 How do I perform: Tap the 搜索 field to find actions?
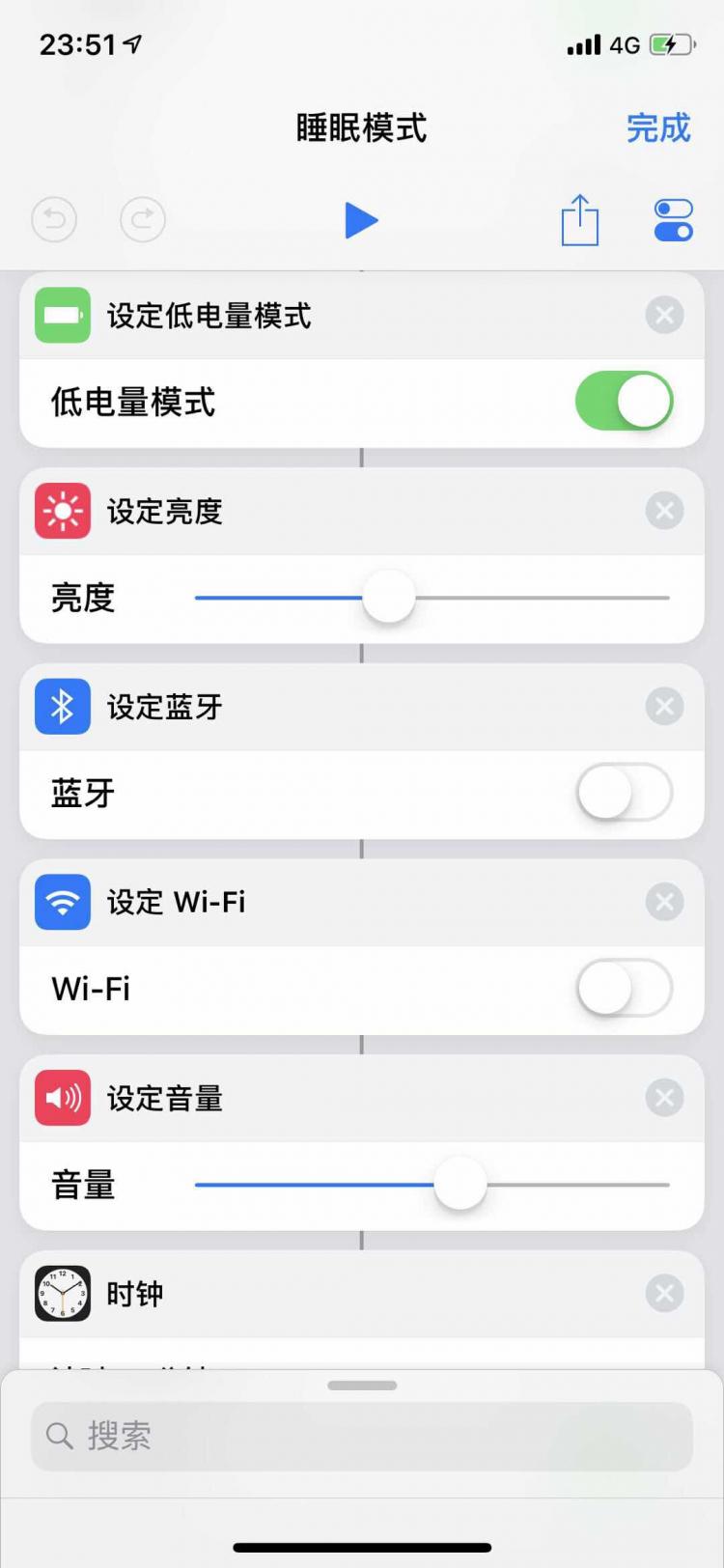click(x=362, y=1436)
